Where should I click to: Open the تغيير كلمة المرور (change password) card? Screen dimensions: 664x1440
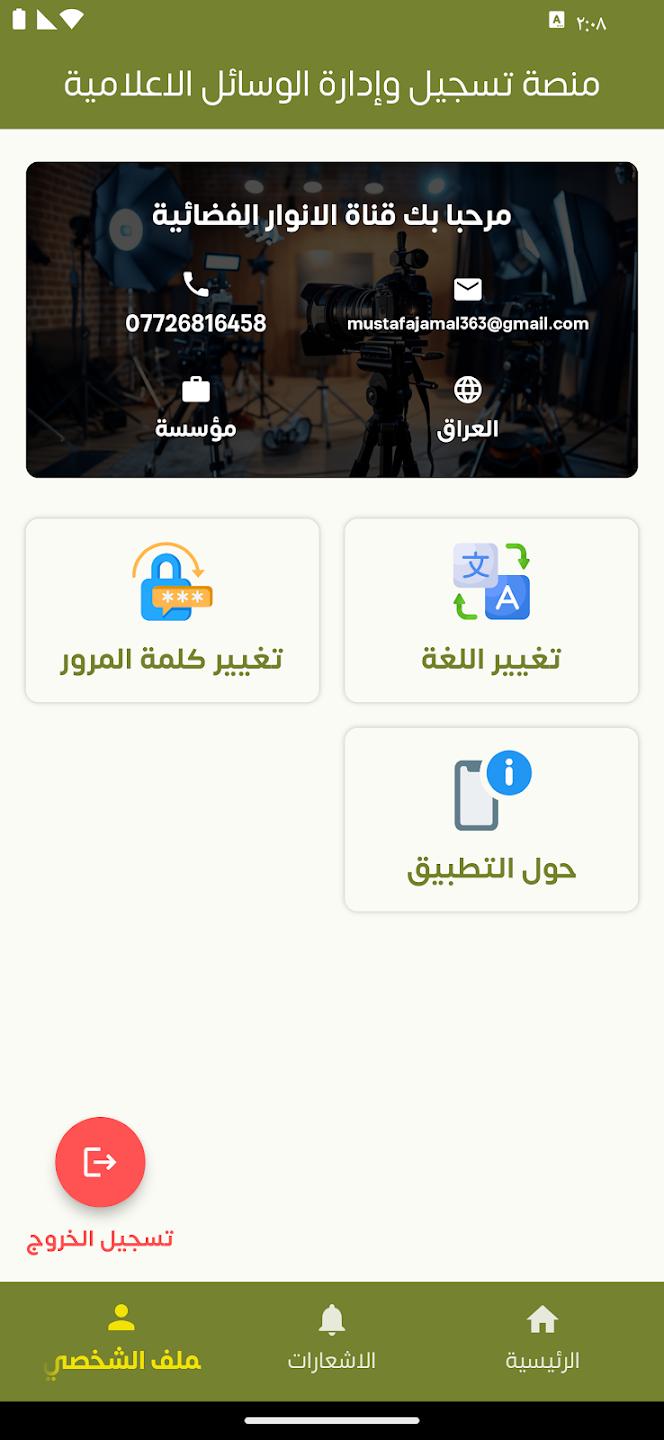click(172, 610)
